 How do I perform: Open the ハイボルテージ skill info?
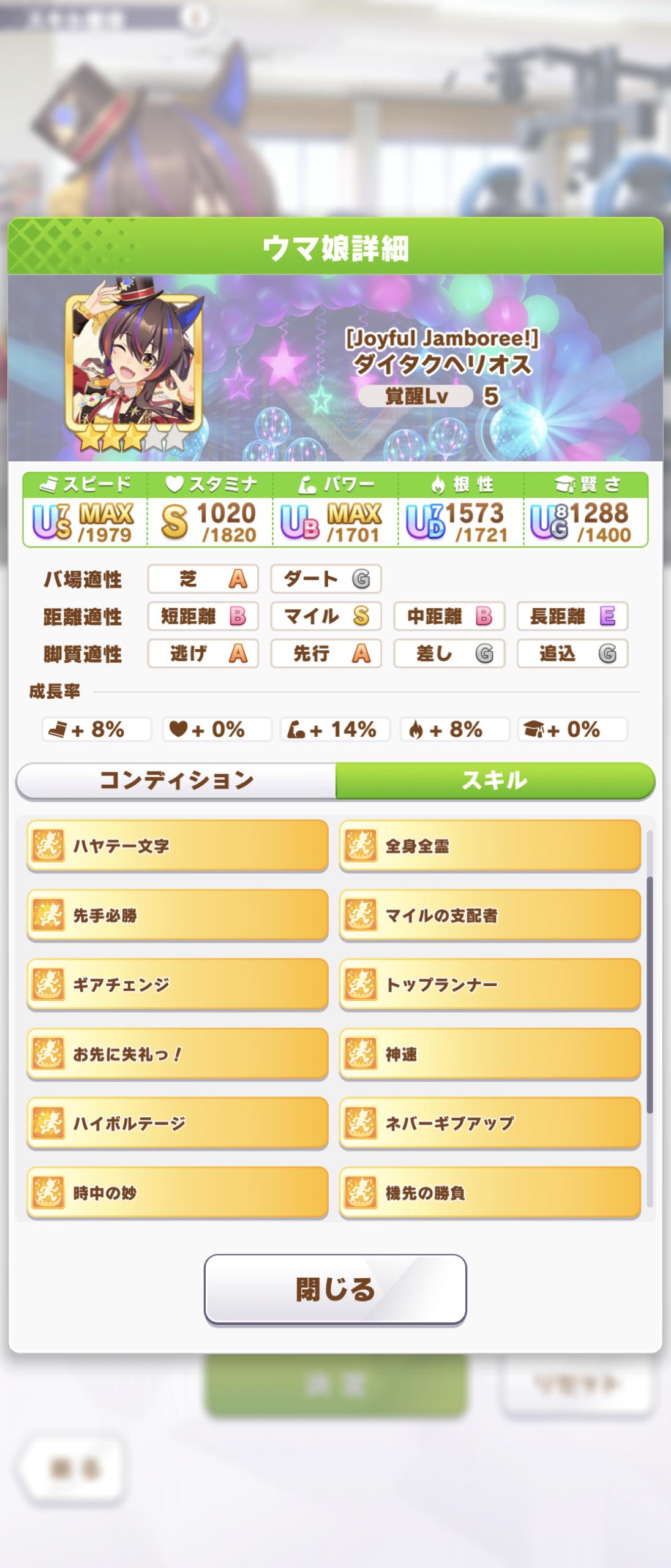point(178,1123)
